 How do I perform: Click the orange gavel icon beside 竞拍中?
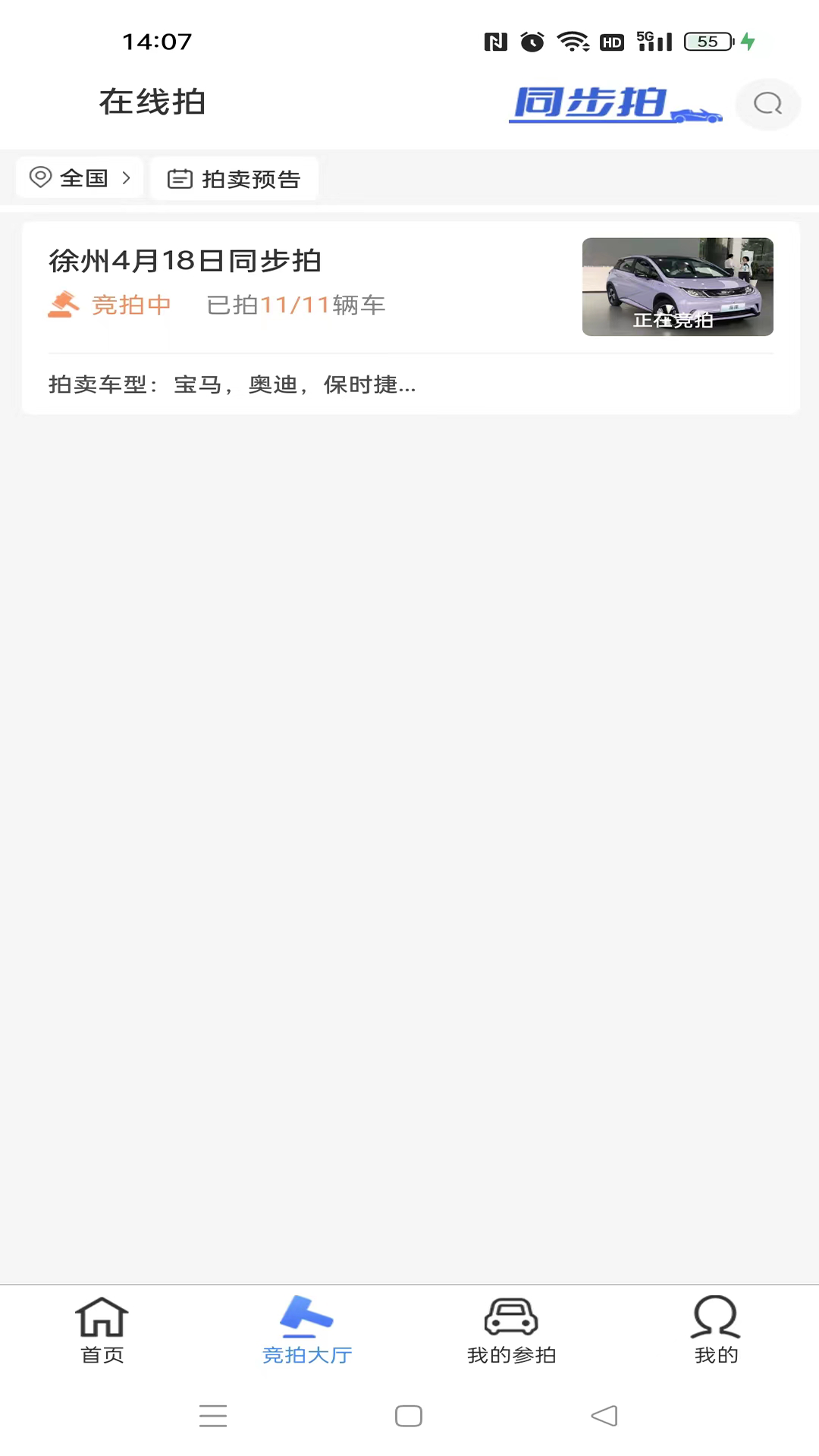65,303
